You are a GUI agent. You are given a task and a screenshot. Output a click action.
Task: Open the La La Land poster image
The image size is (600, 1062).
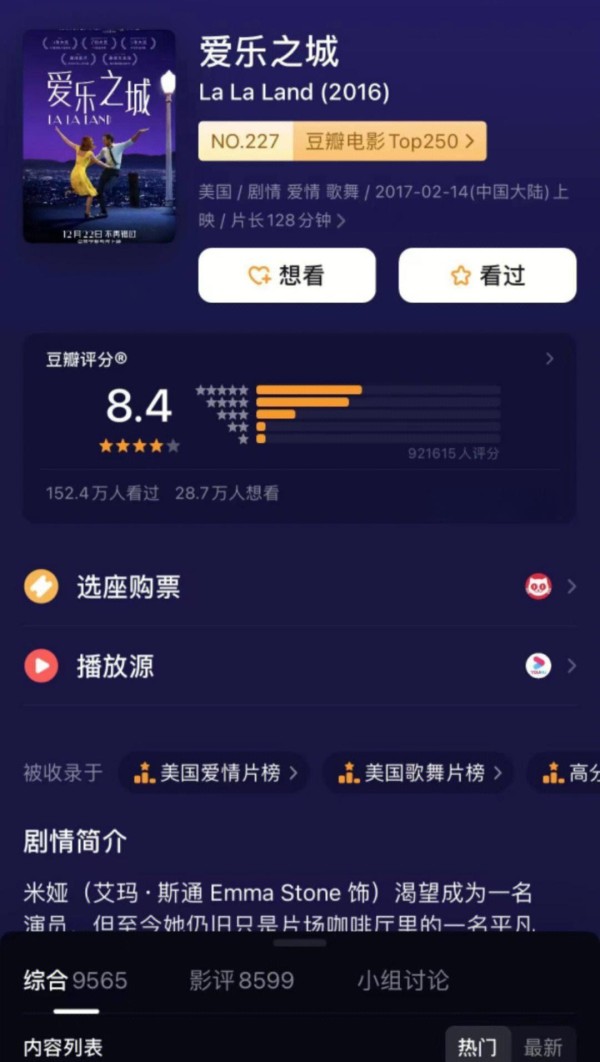coord(99,136)
